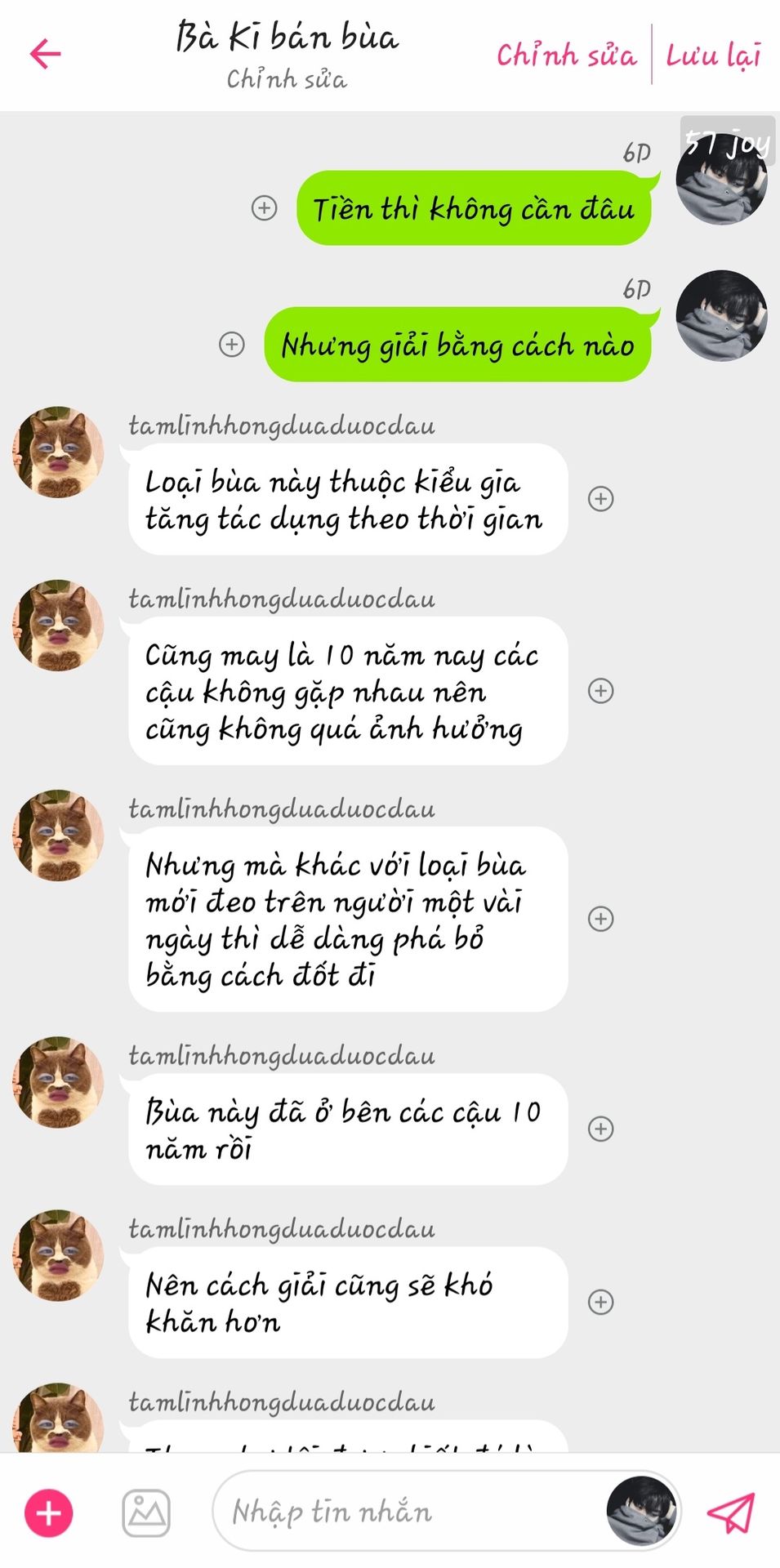Save chat with 'Lưu lại'

click(713, 55)
